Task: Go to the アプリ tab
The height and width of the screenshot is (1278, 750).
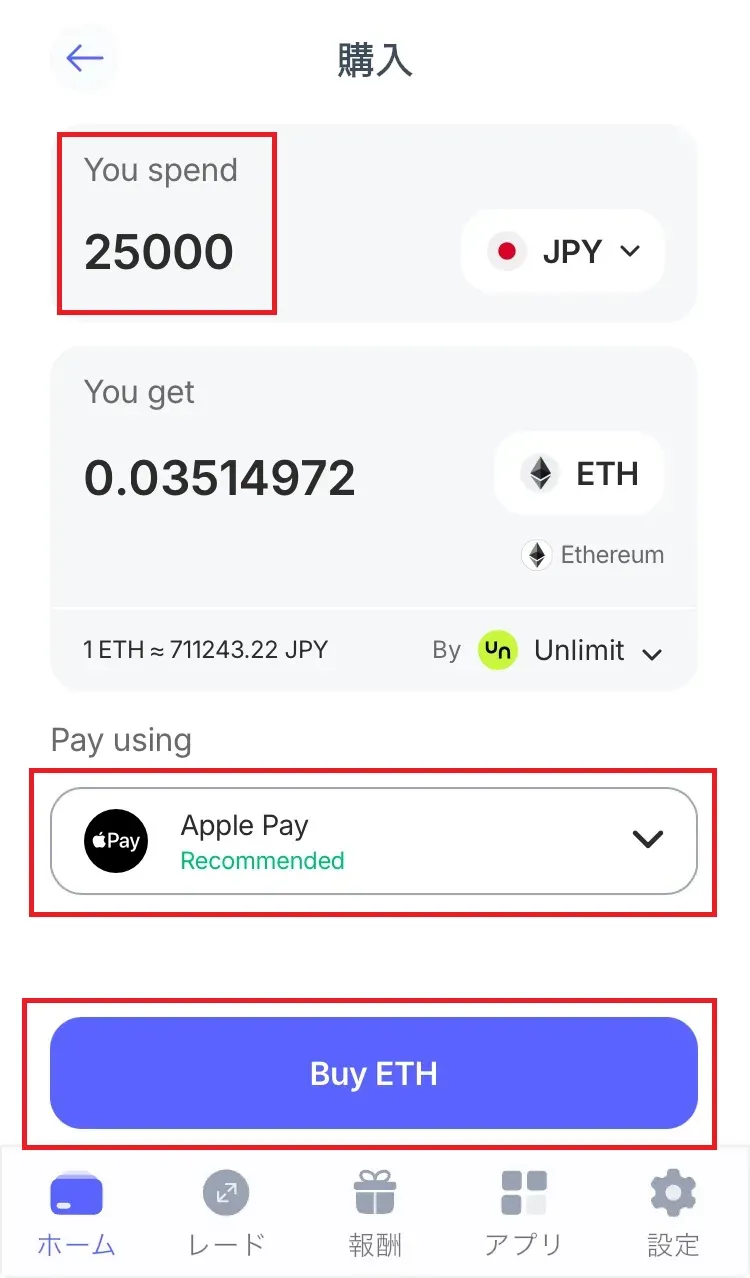Action: click(x=523, y=1213)
